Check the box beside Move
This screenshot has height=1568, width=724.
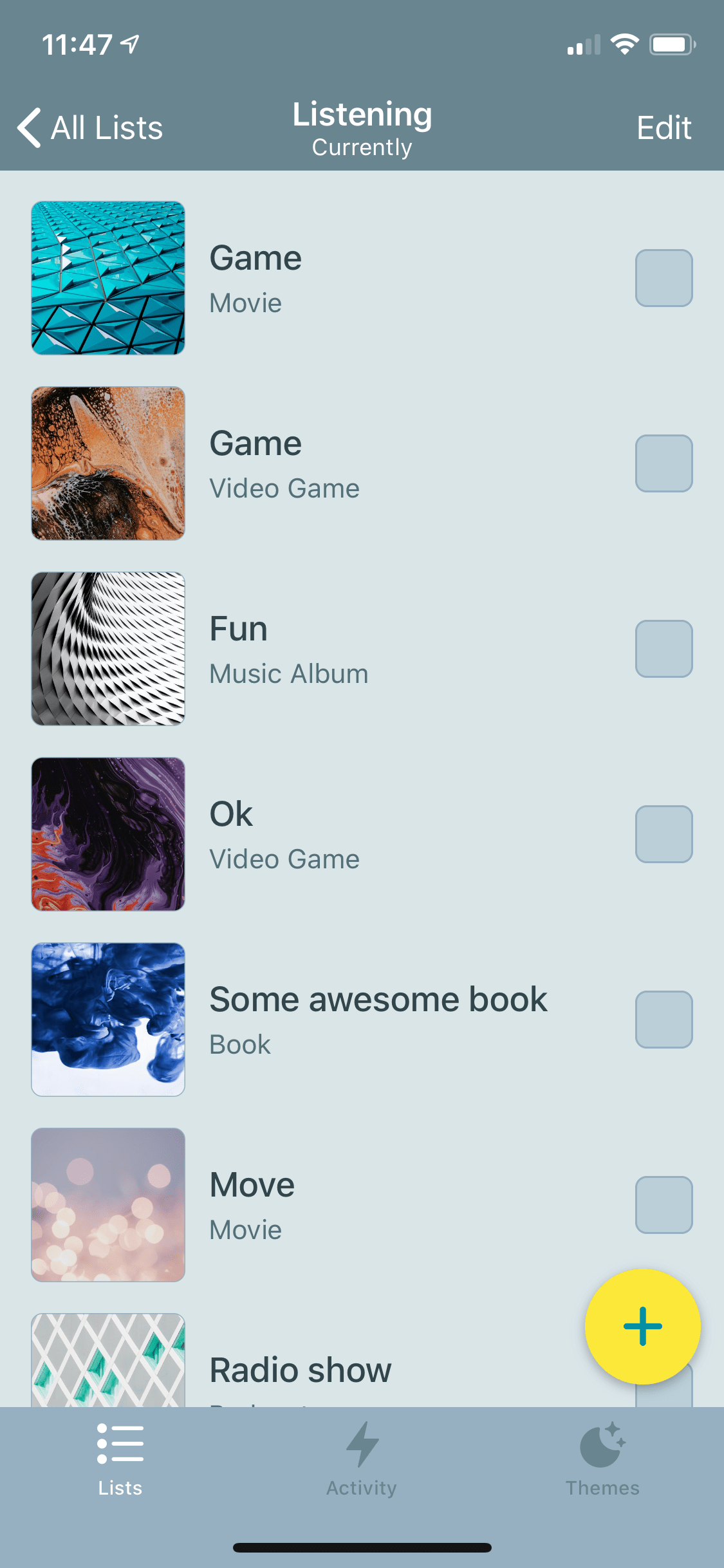pyautogui.click(x=664, y=1205)
